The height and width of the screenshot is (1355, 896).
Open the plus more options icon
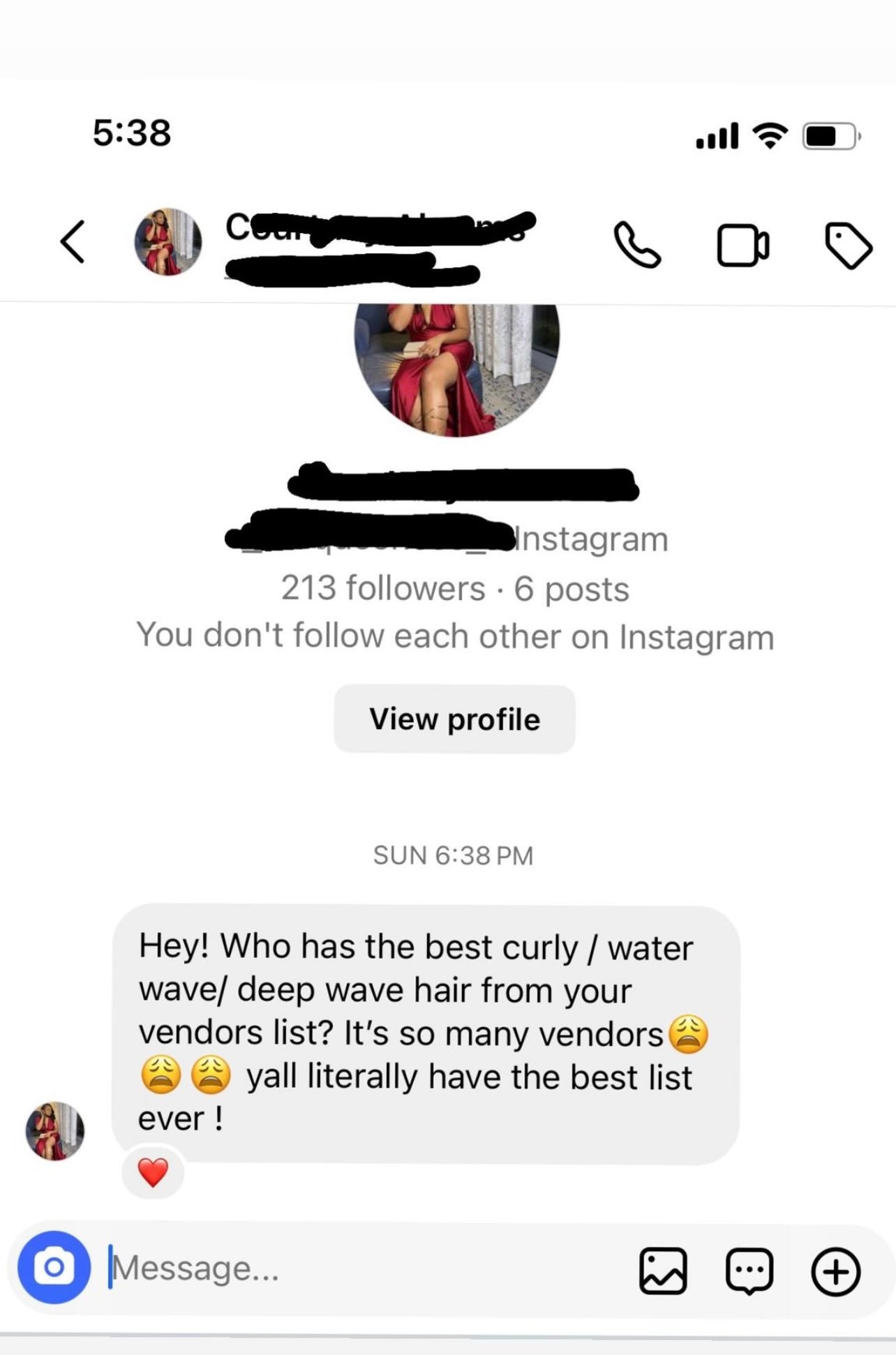point(835,1271)
